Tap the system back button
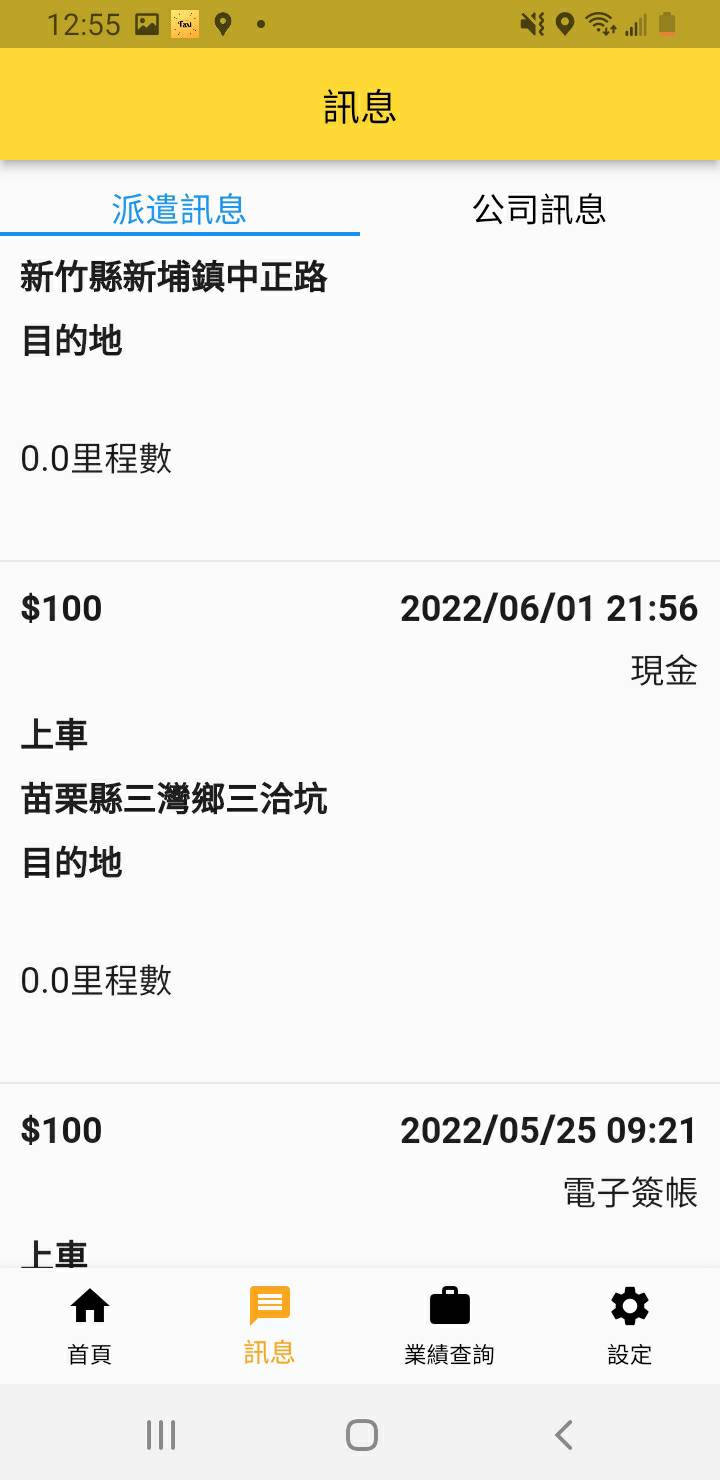Viewport: 720px width, 1480px height. point(563,1435)
